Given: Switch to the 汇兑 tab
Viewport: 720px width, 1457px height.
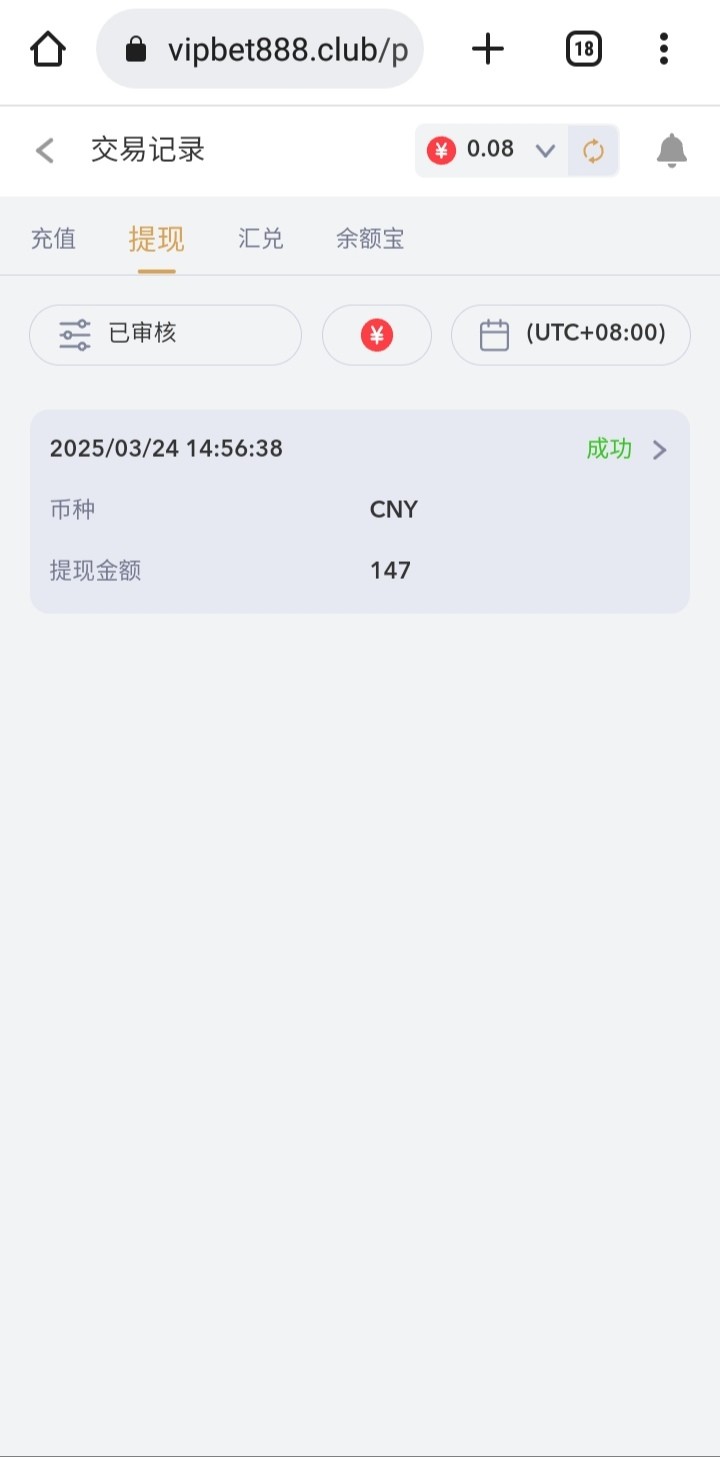Looking at the screenshot, I should 261,239.
